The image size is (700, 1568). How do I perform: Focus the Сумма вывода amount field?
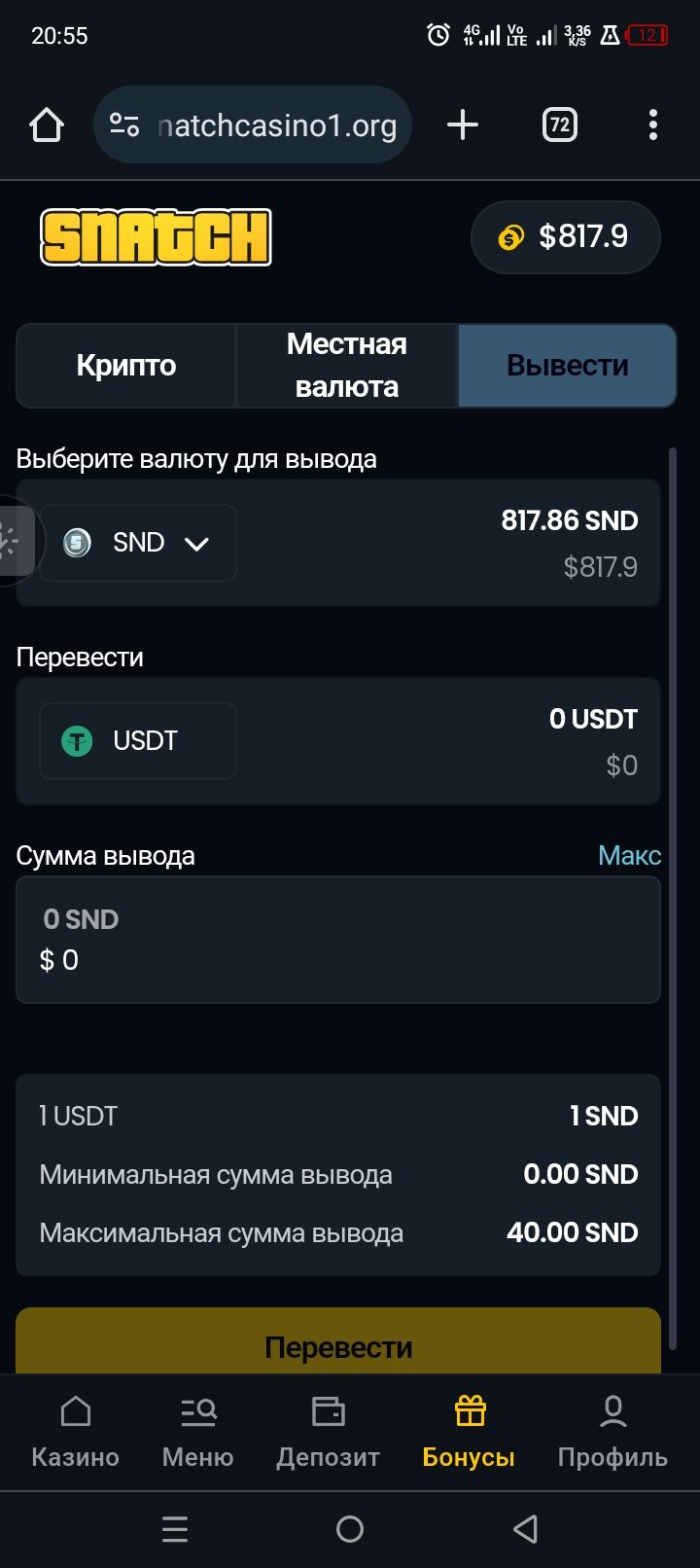[x=337, y=940]
